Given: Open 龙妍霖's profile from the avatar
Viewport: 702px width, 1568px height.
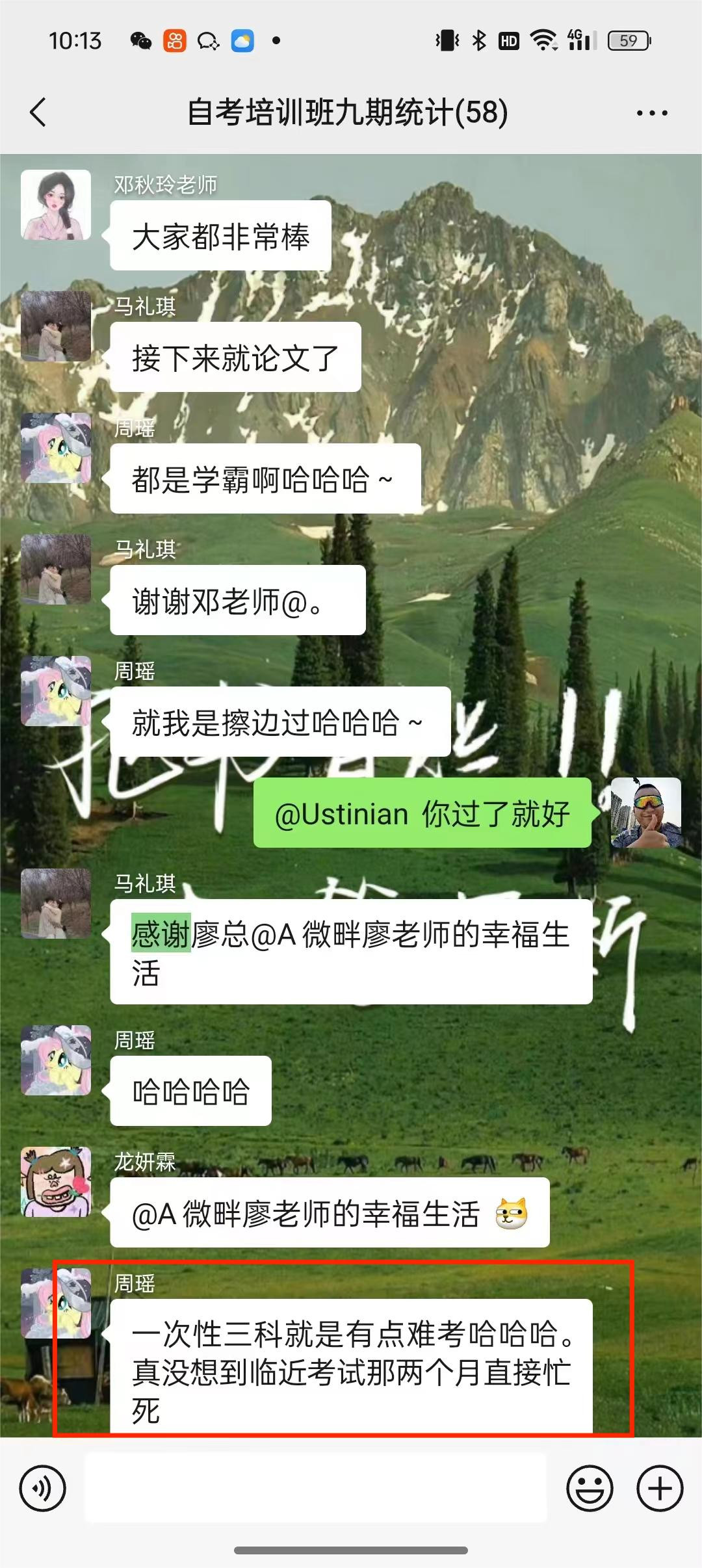Looking at the screenshot, I should [x=56, y=1181].
